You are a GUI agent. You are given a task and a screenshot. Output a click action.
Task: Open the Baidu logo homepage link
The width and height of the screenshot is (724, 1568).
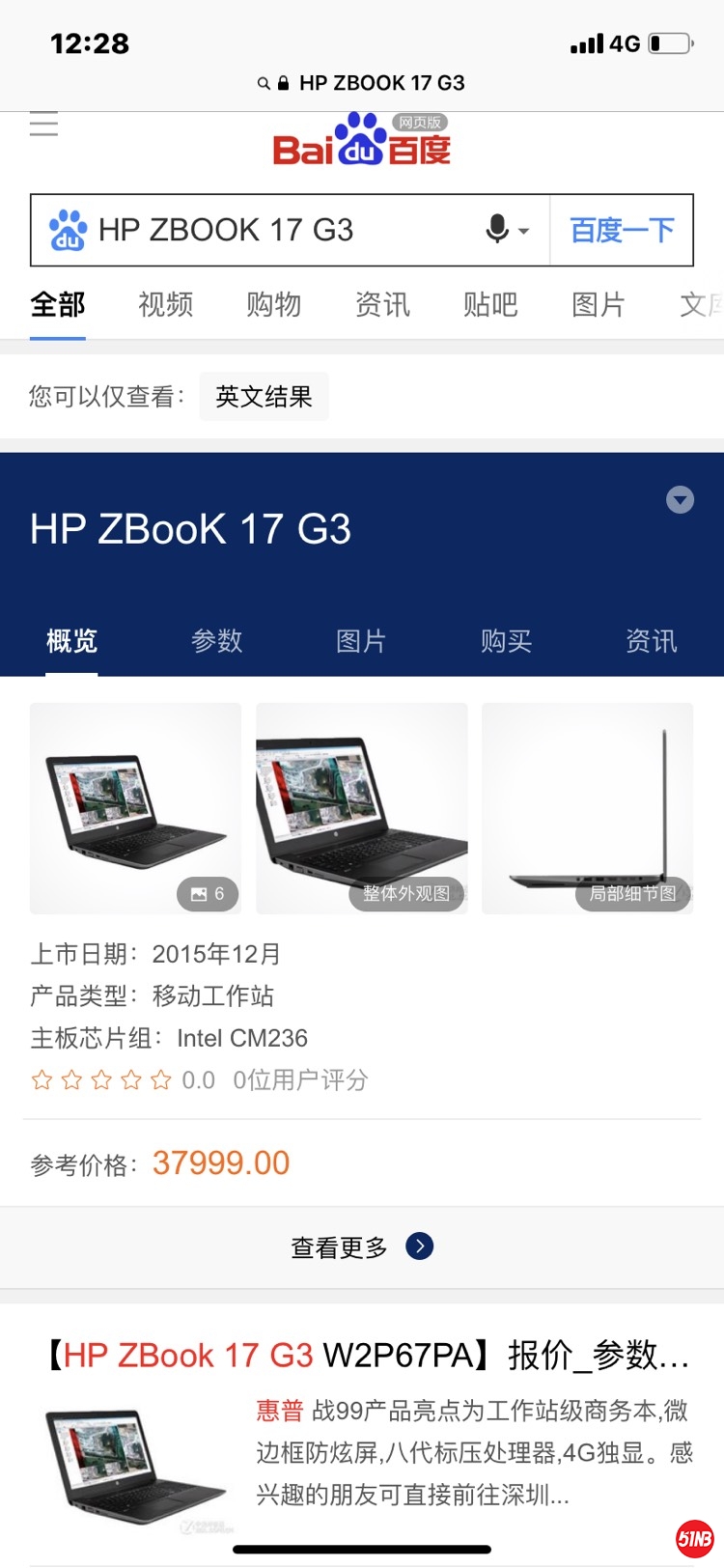pos(362,141)
